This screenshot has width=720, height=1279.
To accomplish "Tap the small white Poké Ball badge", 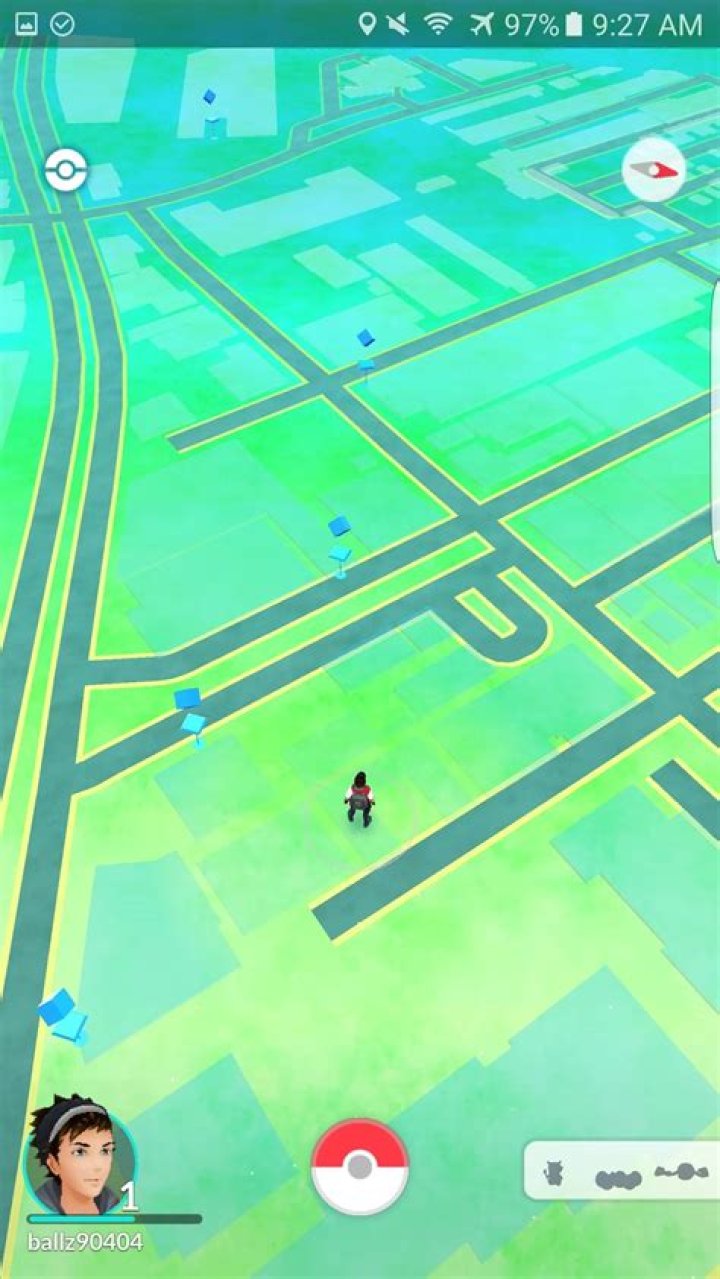I will pyautogui.click(x=66, y=172).
